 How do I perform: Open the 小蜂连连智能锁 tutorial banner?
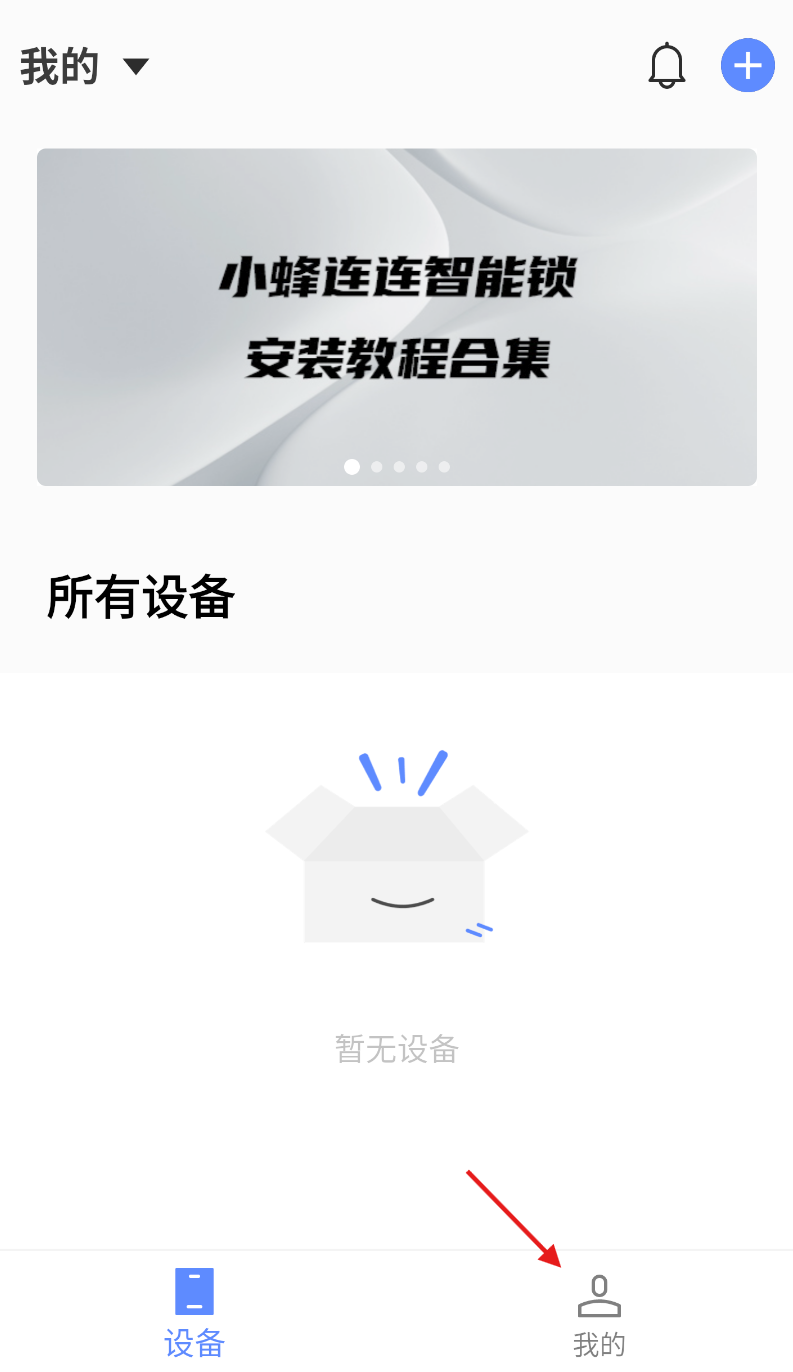pyautogui.click(x=397, y=317)
